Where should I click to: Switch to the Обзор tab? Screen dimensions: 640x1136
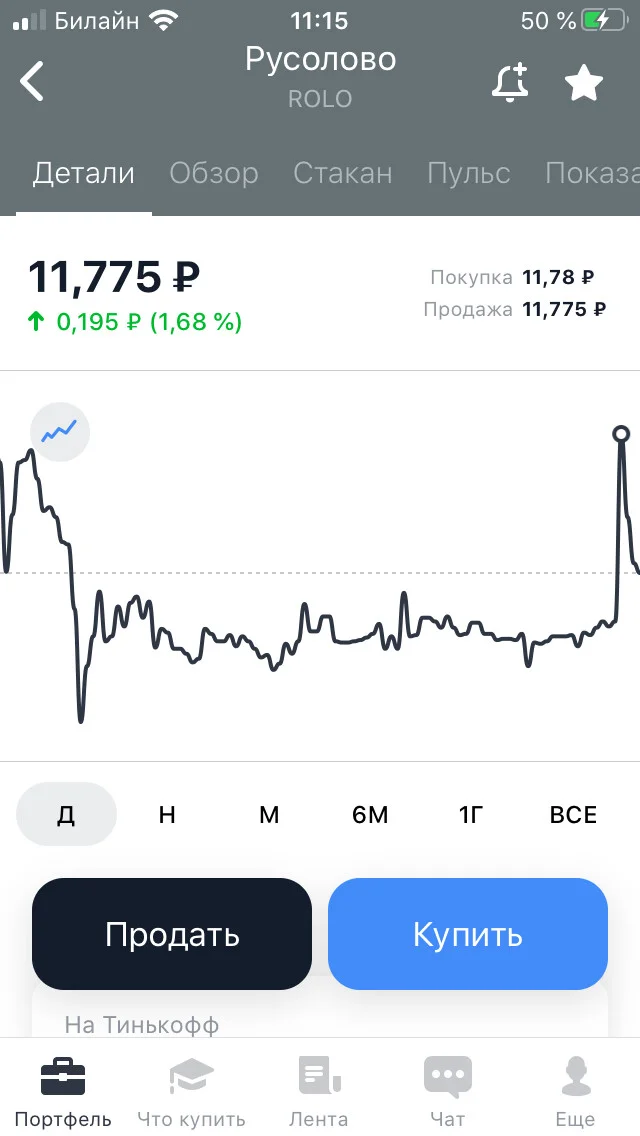[214, 173]
